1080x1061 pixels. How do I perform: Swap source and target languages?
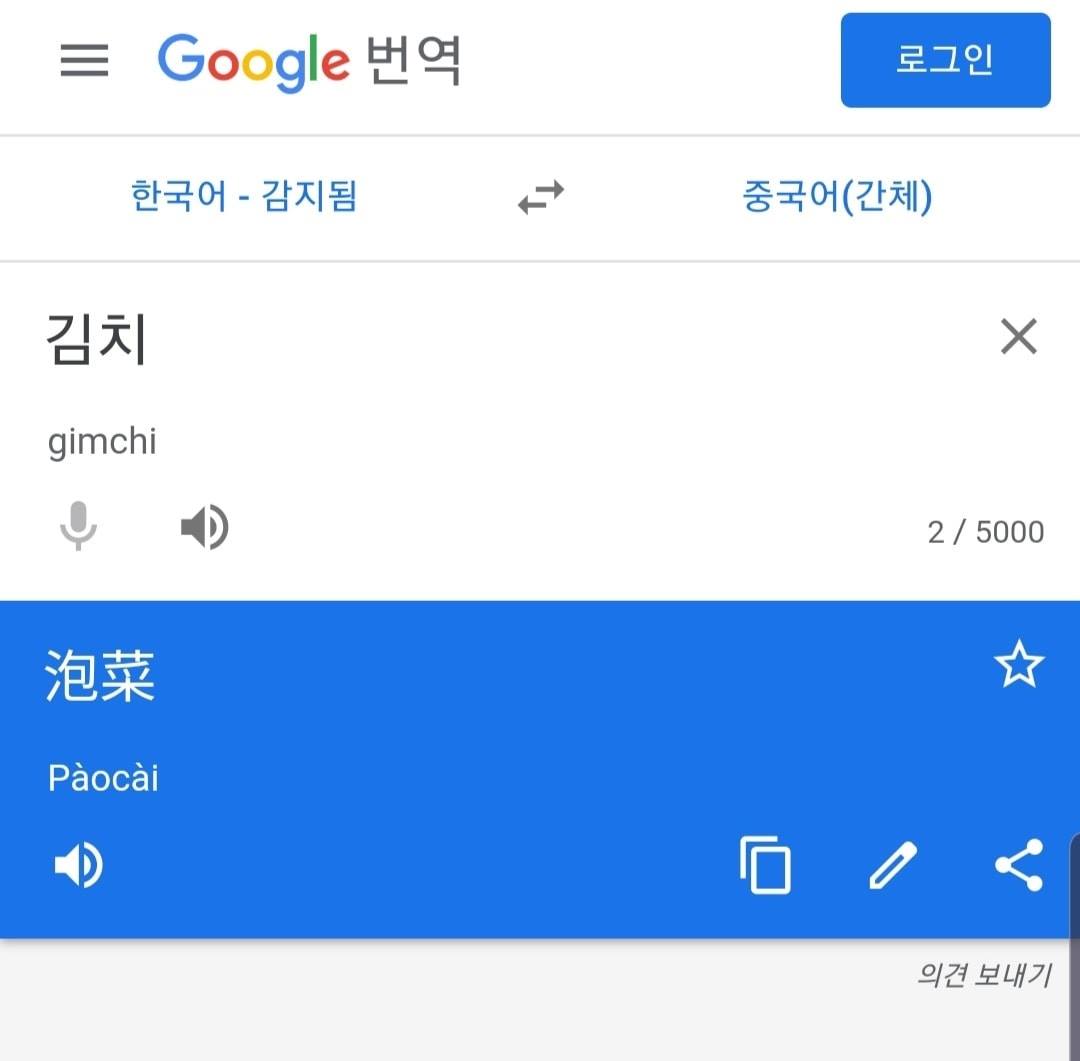coord(541,197)
